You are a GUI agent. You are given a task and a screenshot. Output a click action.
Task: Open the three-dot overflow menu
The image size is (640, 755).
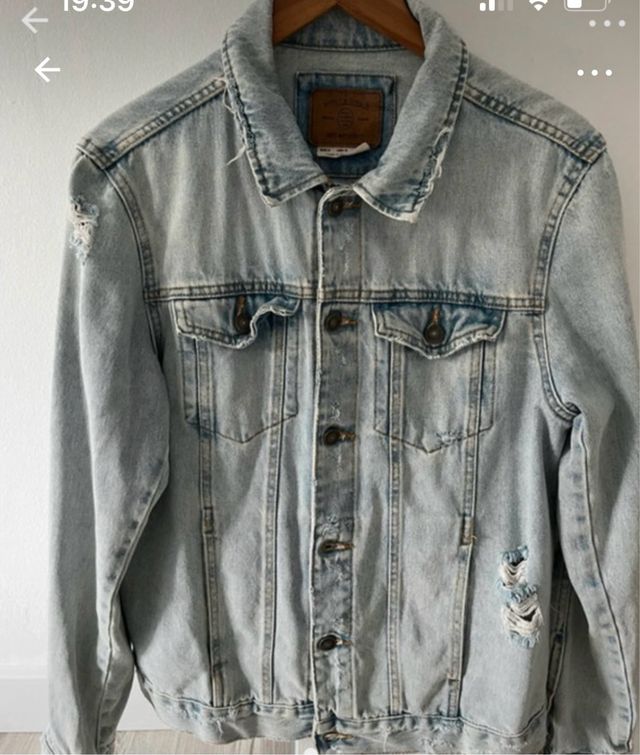(x=594, y=72)
